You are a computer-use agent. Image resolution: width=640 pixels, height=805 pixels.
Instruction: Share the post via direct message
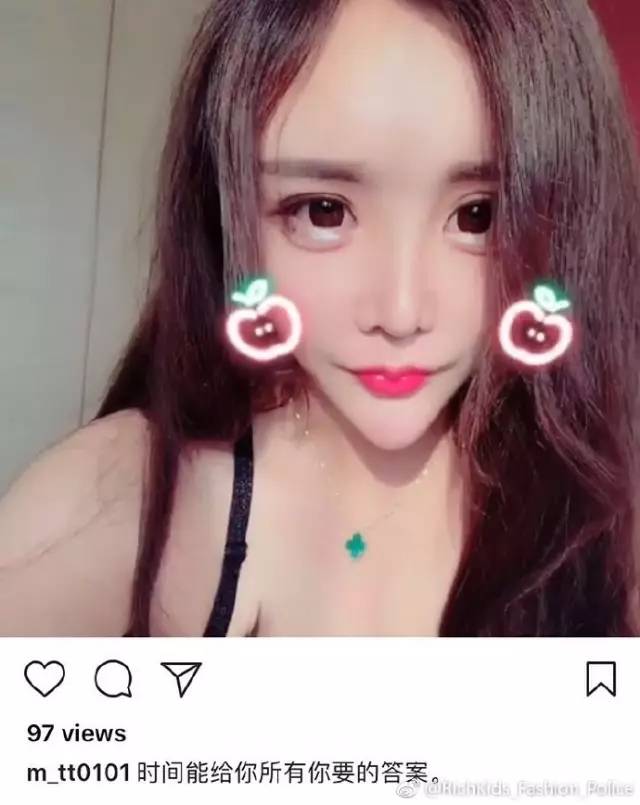182,679
